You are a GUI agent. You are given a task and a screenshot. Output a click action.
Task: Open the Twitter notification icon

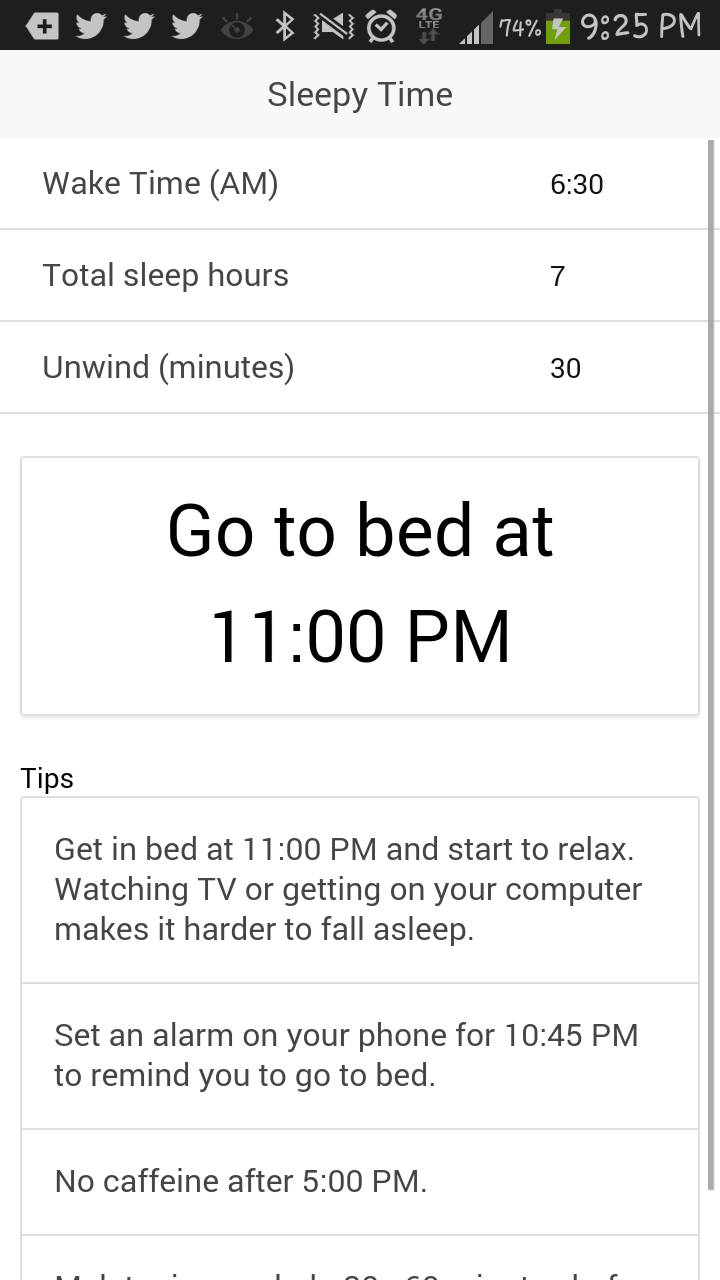tap(90, 26)
